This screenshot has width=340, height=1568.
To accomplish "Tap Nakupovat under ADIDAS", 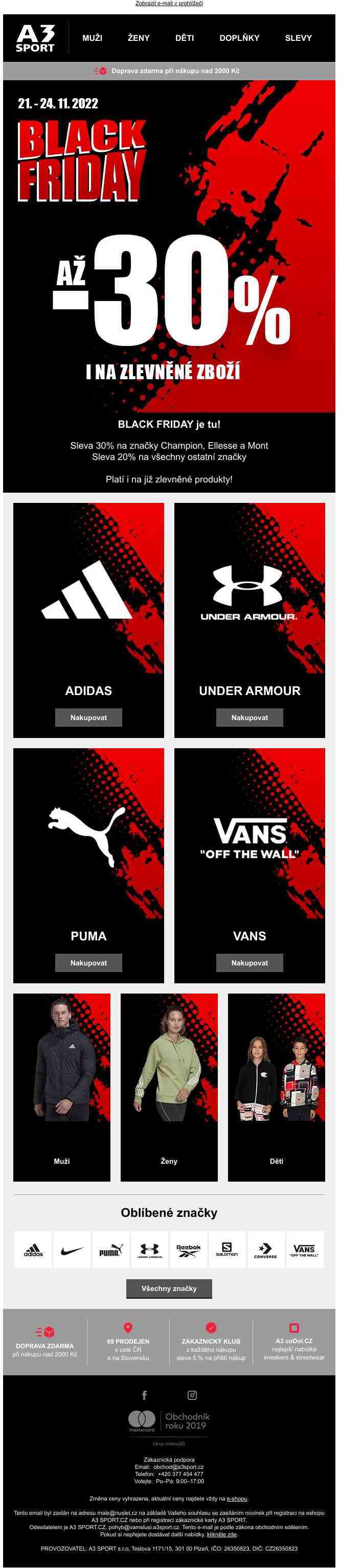I will click(88, 718).
